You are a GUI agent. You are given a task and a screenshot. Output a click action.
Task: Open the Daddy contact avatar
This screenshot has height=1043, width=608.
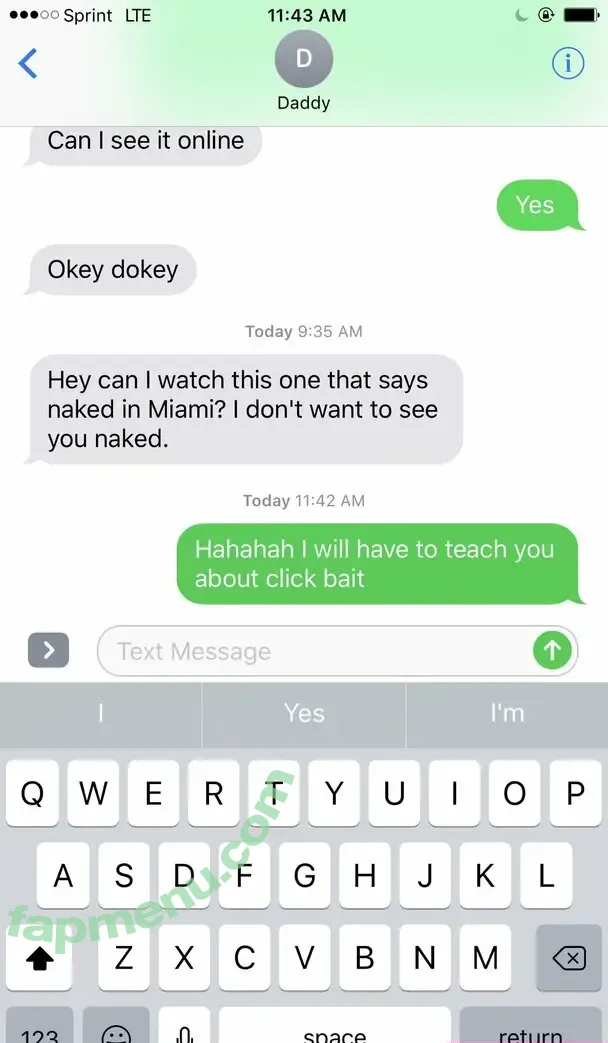[303, 60]
